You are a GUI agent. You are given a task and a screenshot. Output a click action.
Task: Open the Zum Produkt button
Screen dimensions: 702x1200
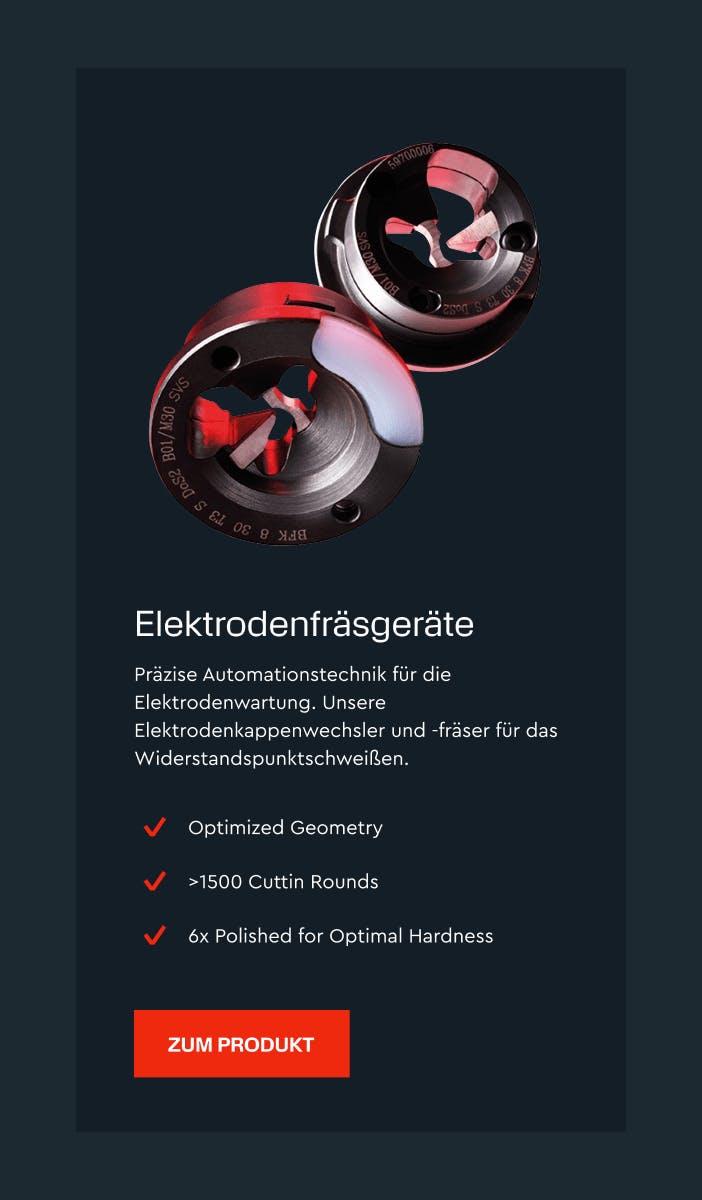tap(241, 1044)
